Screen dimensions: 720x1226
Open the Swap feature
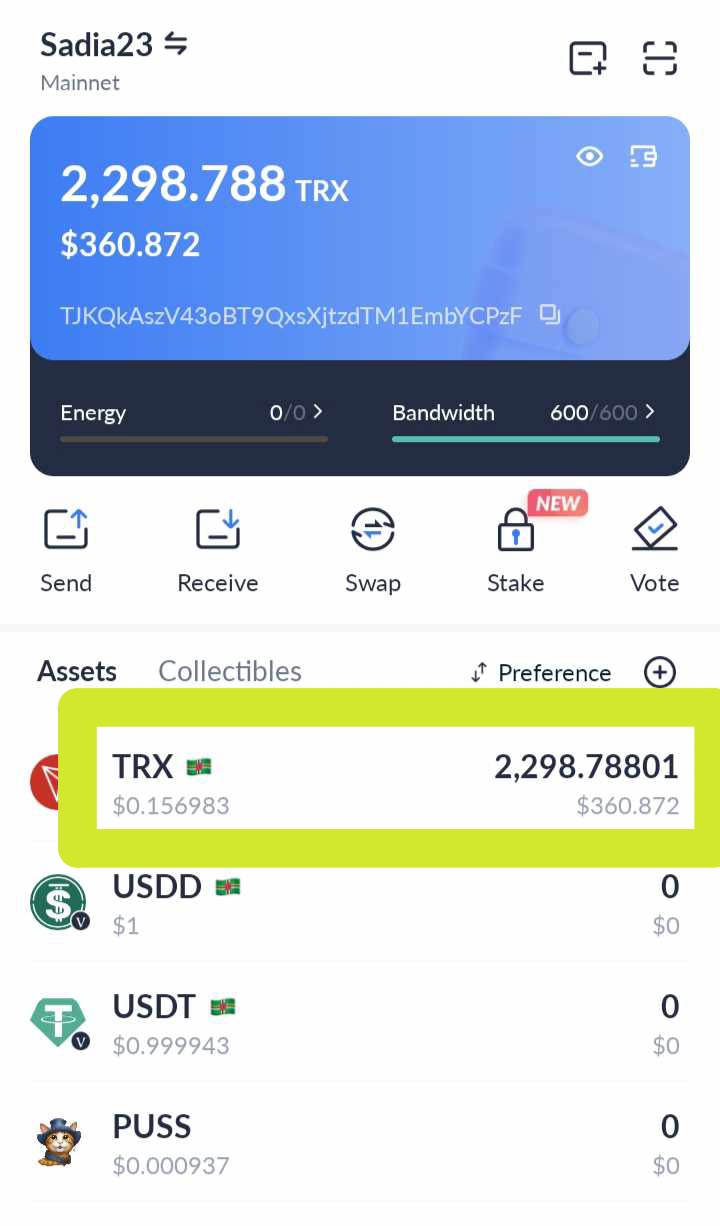click(373, 551)
